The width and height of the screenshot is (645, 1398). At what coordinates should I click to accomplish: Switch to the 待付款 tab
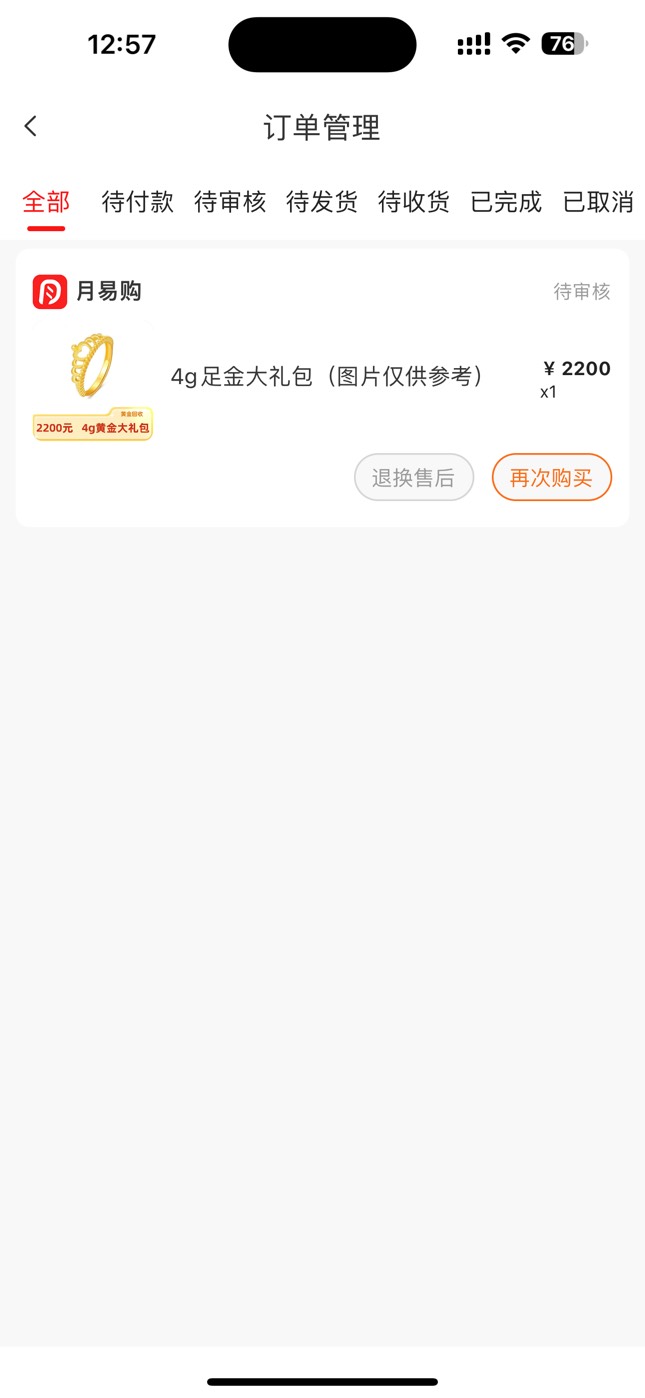[x=138, y=202]
